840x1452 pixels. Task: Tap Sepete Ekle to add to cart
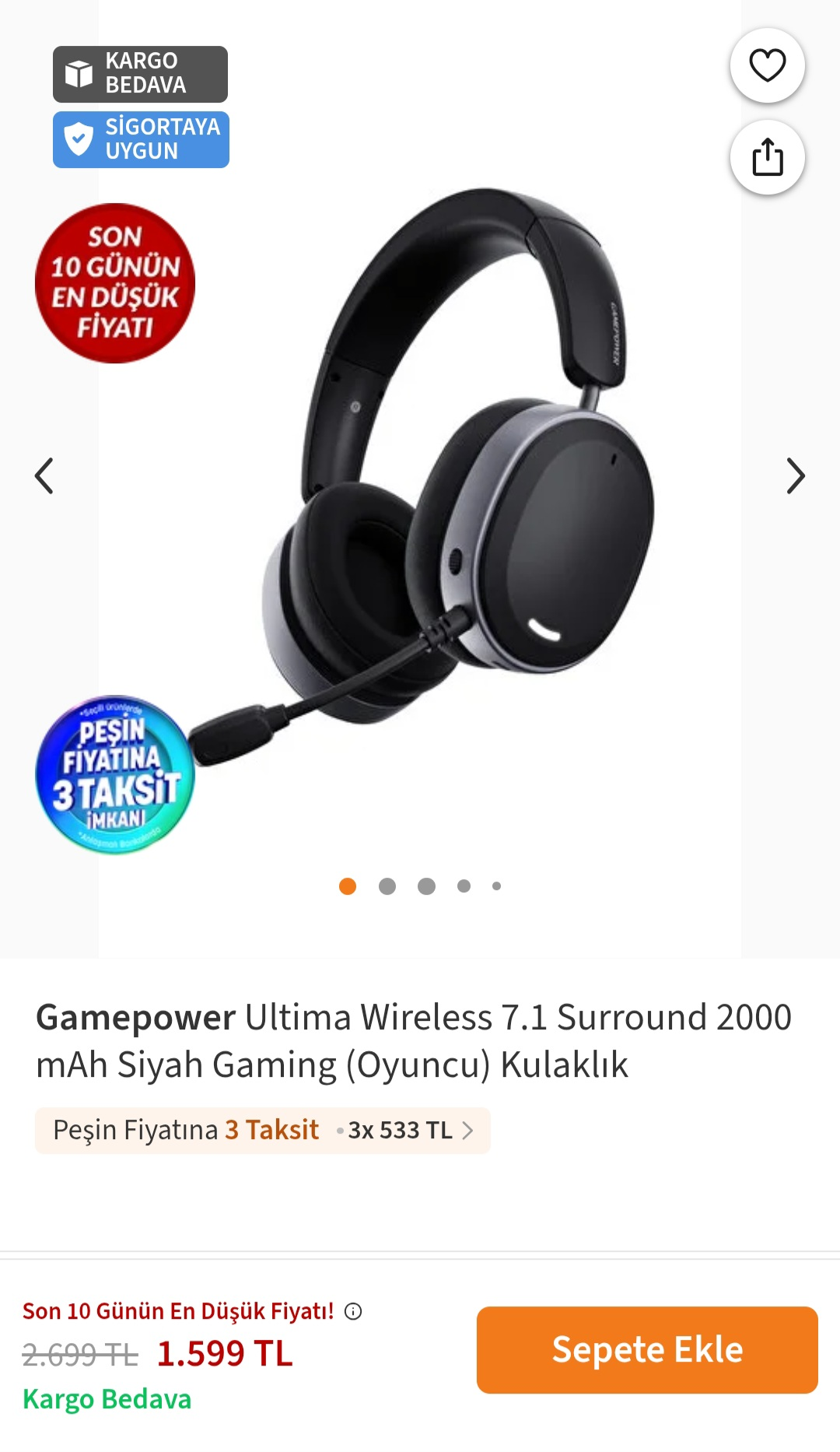(647, 1349)
